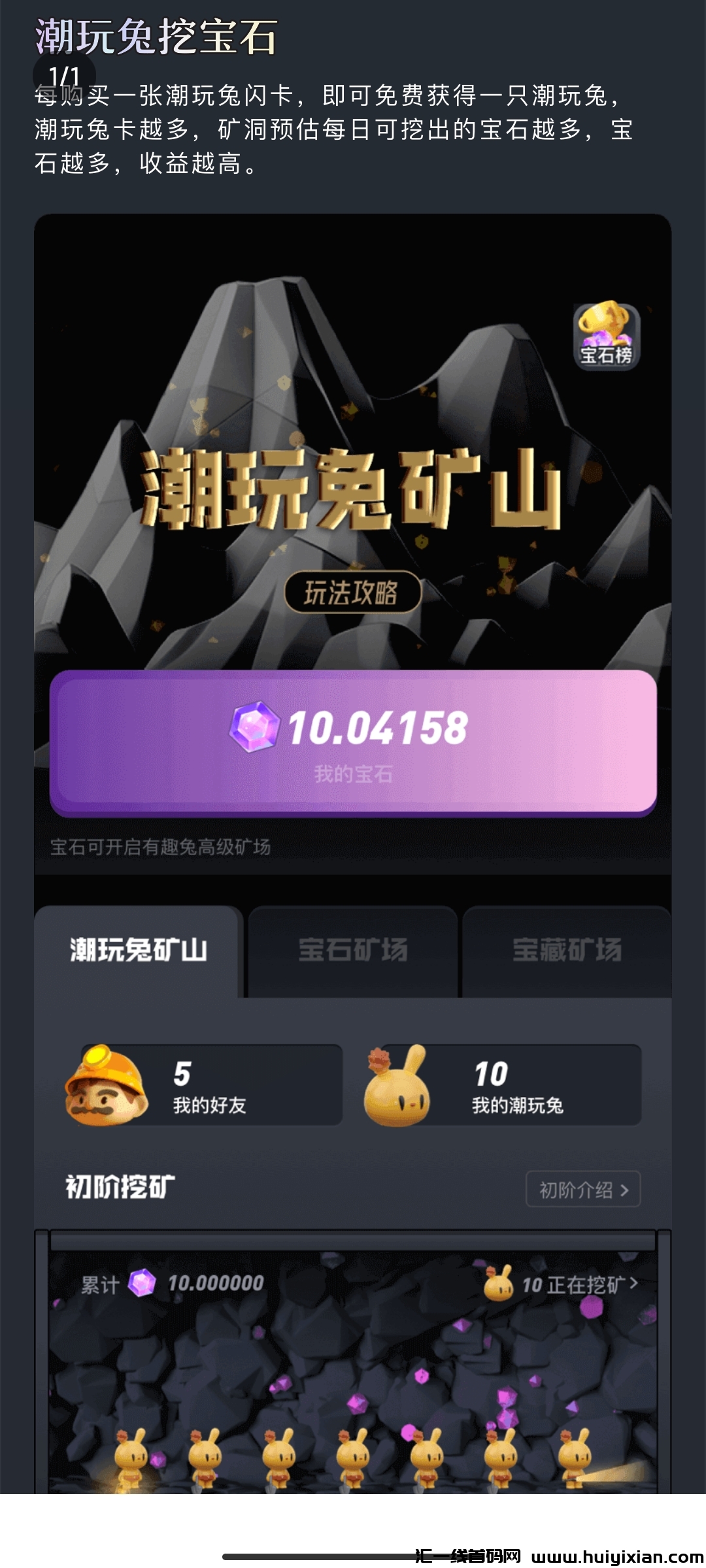The width and height of the screenshot is (706, 1568).
Task: View the 玩法攻略 gameplay guide
Action: click(352, 593)
